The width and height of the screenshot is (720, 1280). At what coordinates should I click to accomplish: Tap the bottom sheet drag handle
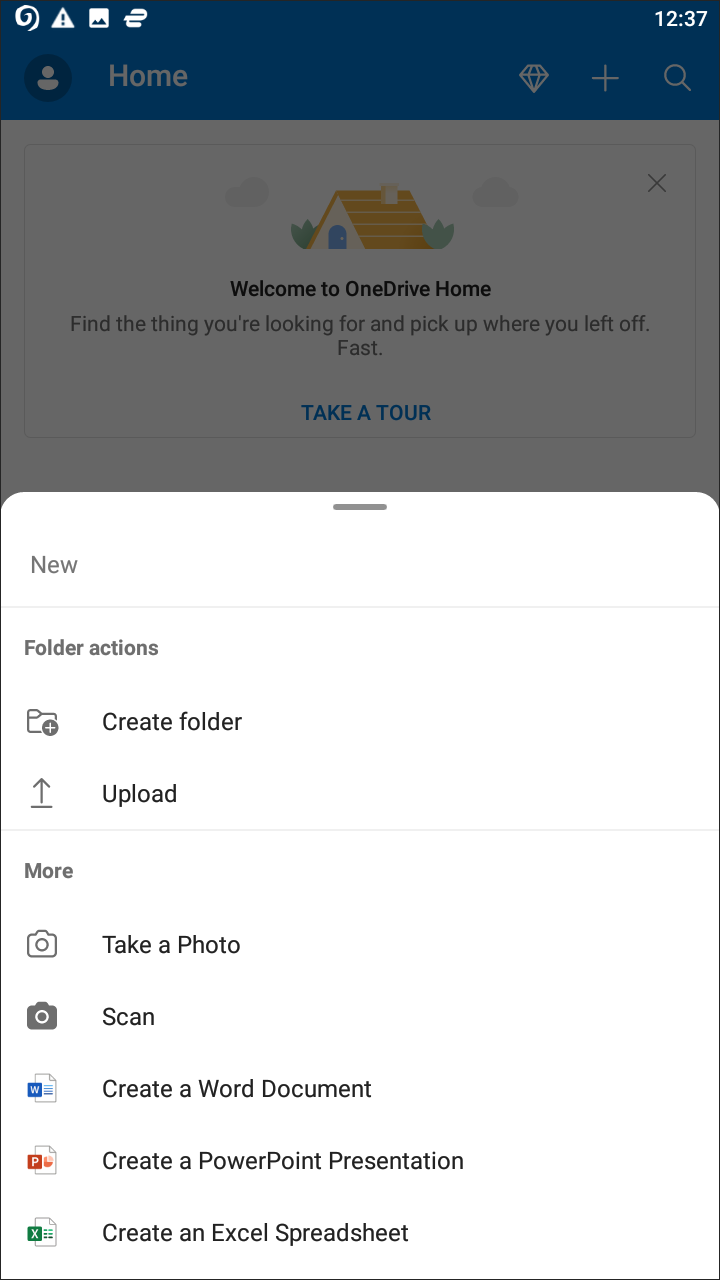tap(360, 507)
